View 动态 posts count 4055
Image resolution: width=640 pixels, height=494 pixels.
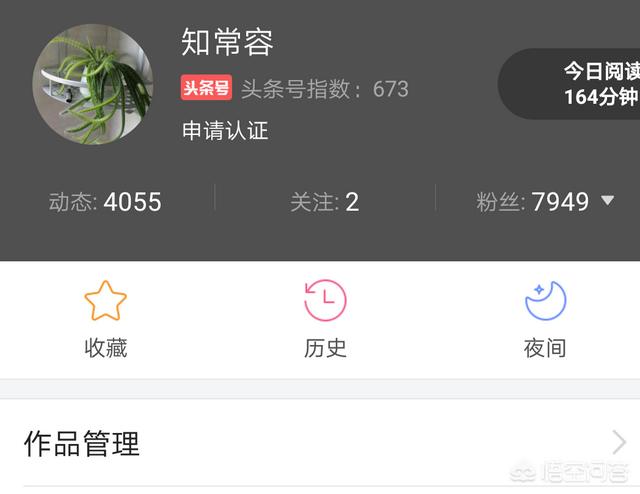[x=105, y=202]
